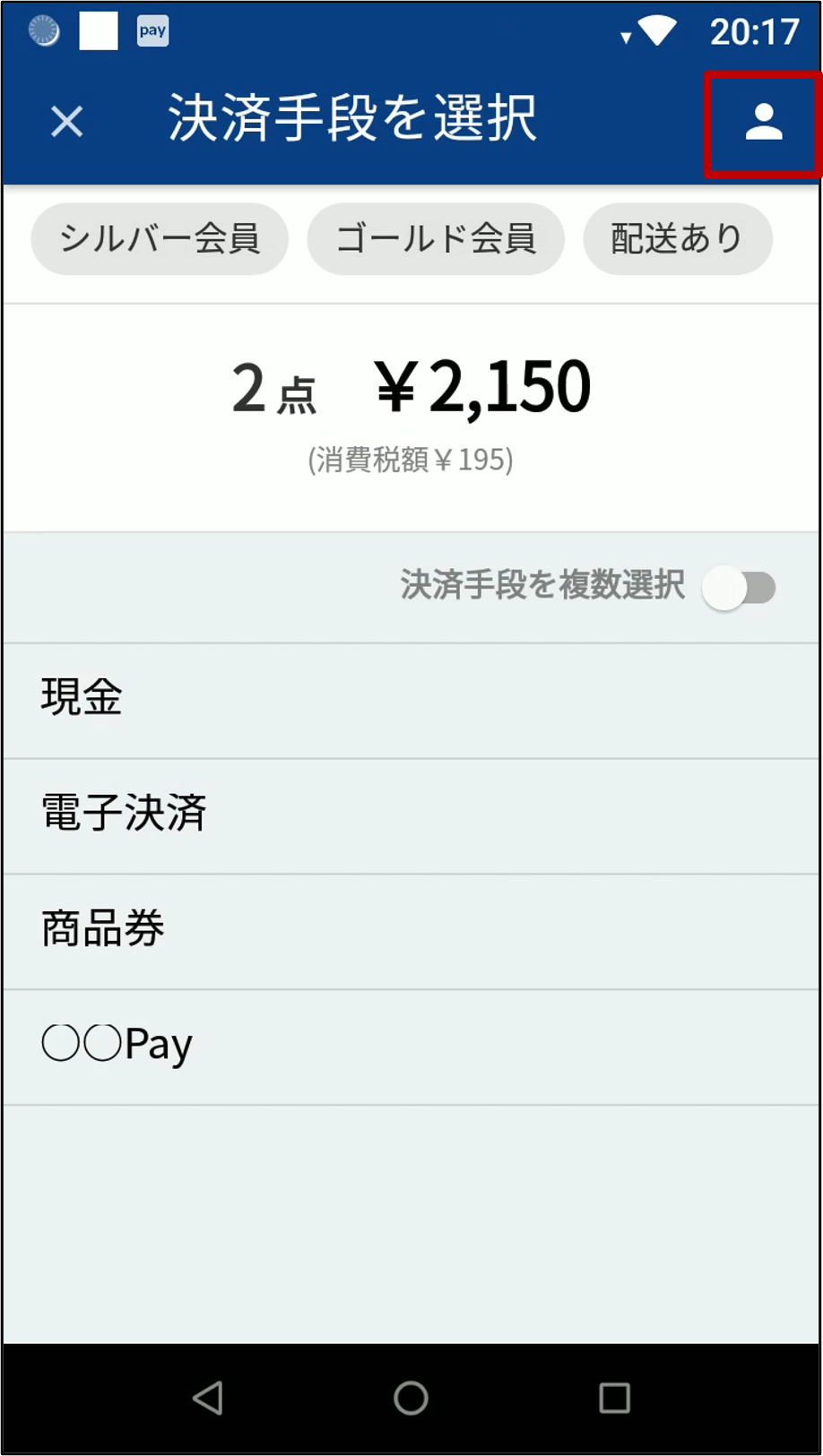Select the シルバー会員 chip
823x1456 pixels.
160,239
